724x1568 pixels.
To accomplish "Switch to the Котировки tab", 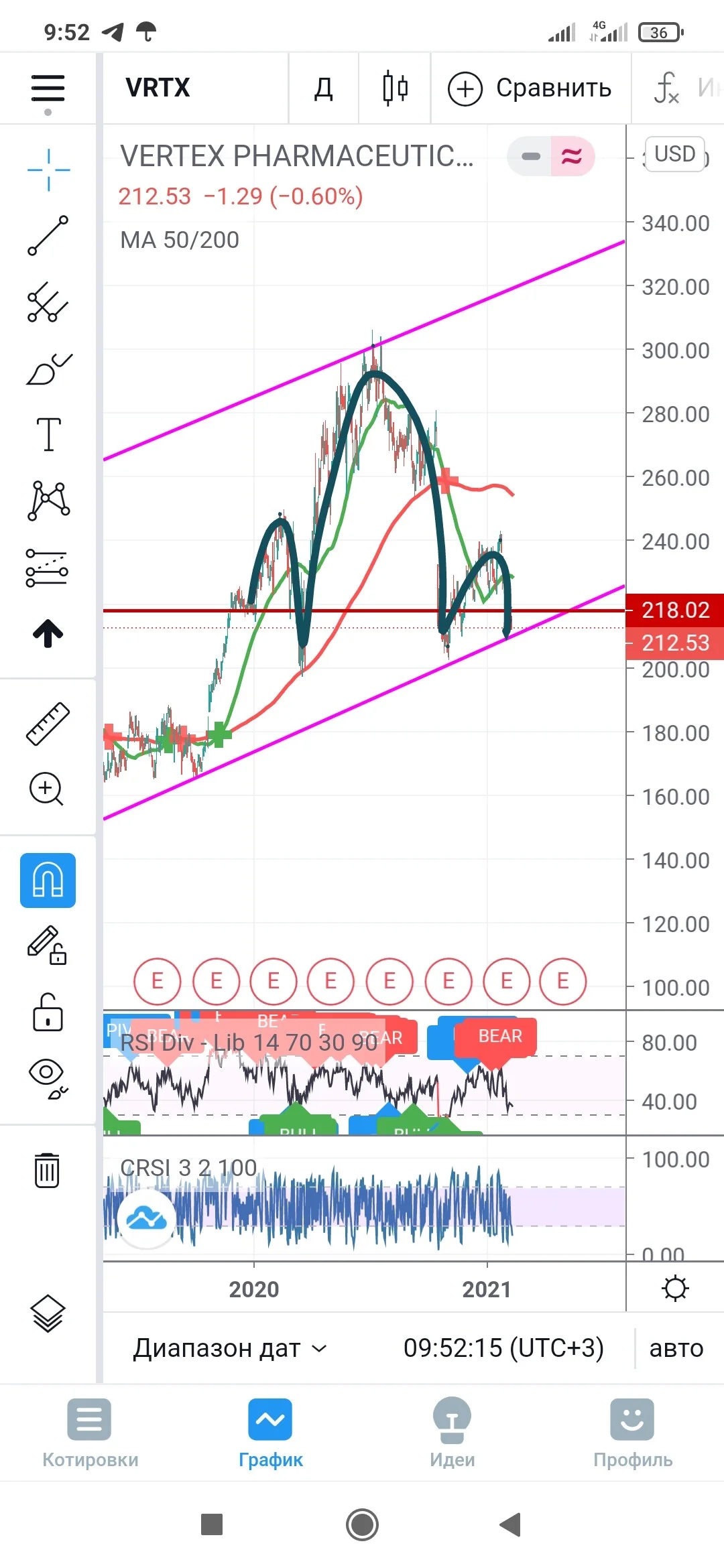I will (x=90, y=1433).
